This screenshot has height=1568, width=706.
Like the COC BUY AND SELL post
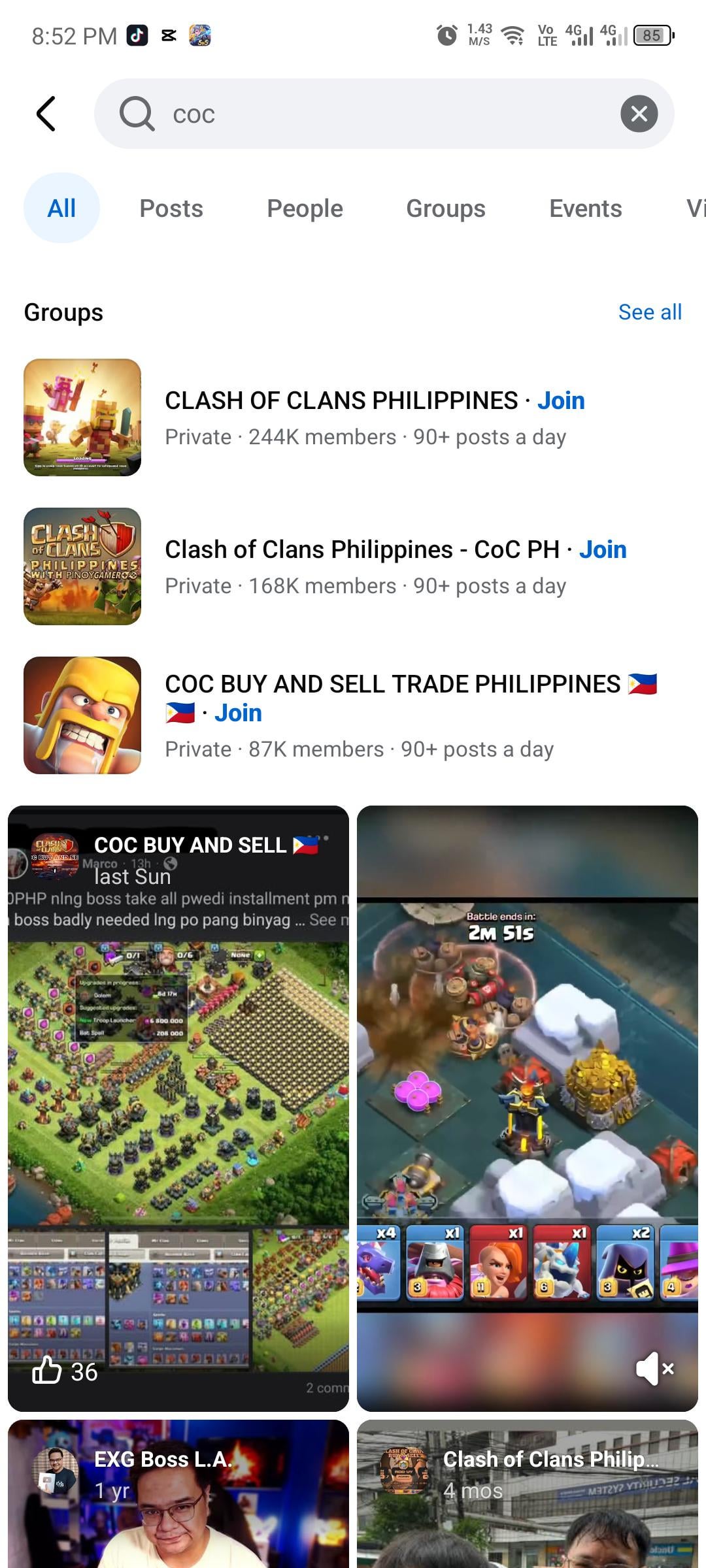[x=48, y=1371]
